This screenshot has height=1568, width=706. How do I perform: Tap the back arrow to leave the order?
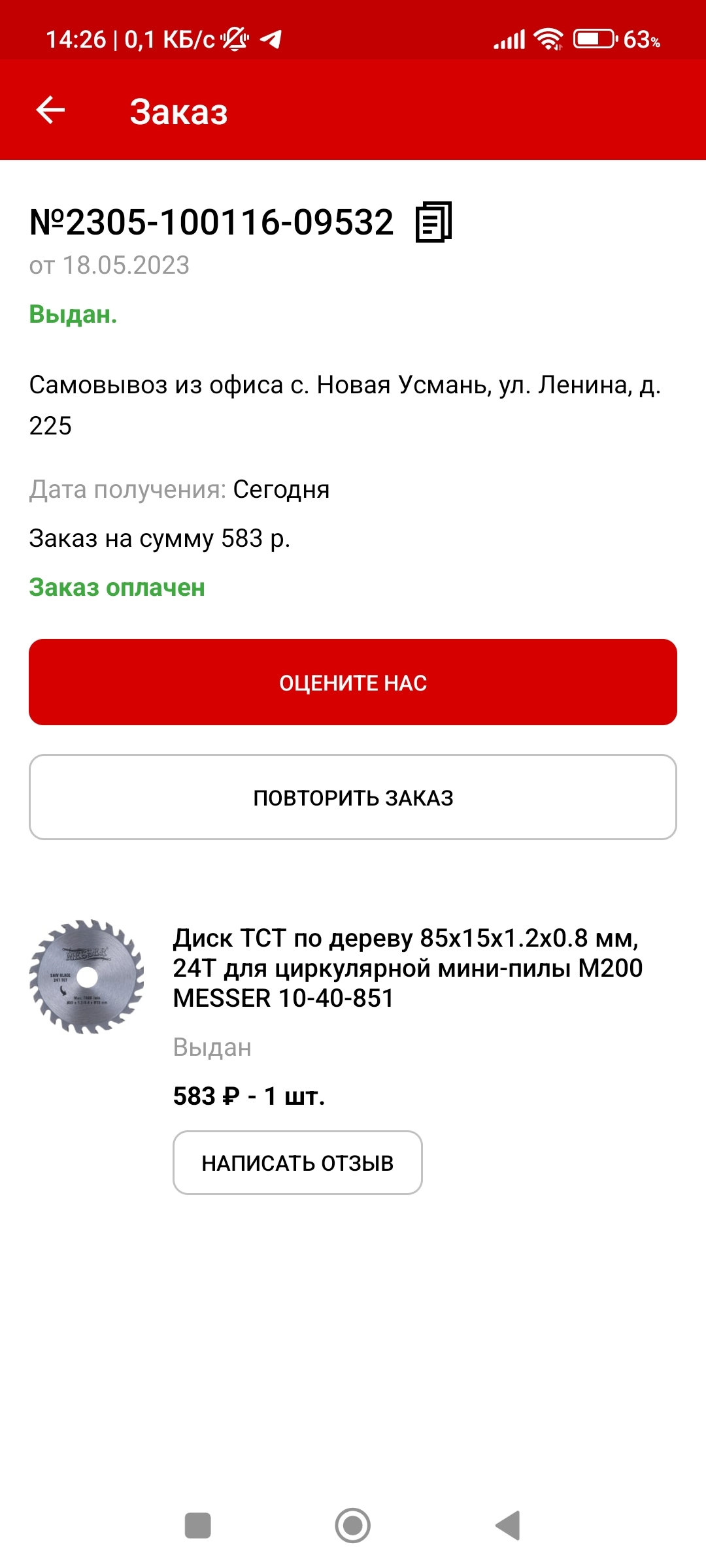[x=49, y=112]
